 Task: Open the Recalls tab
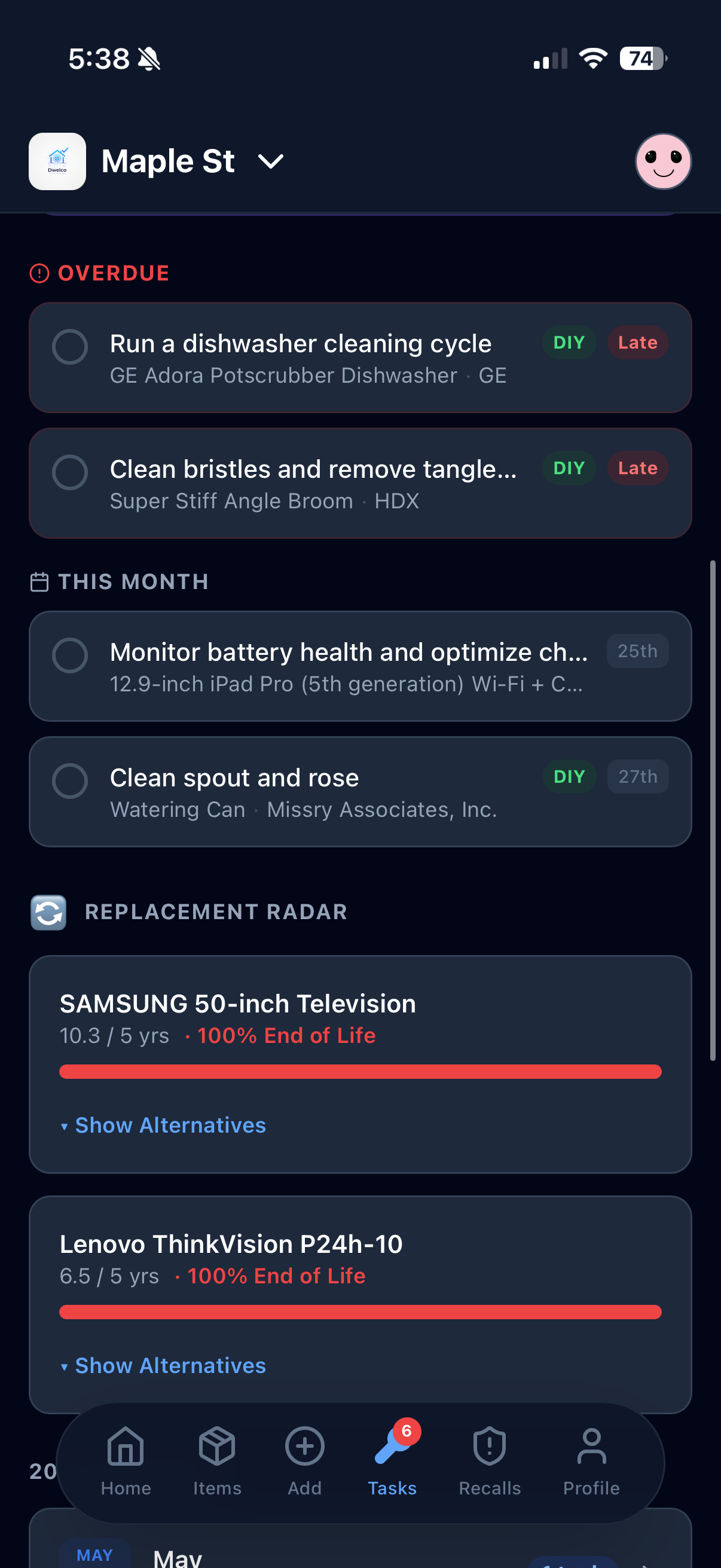point(490,1462)
